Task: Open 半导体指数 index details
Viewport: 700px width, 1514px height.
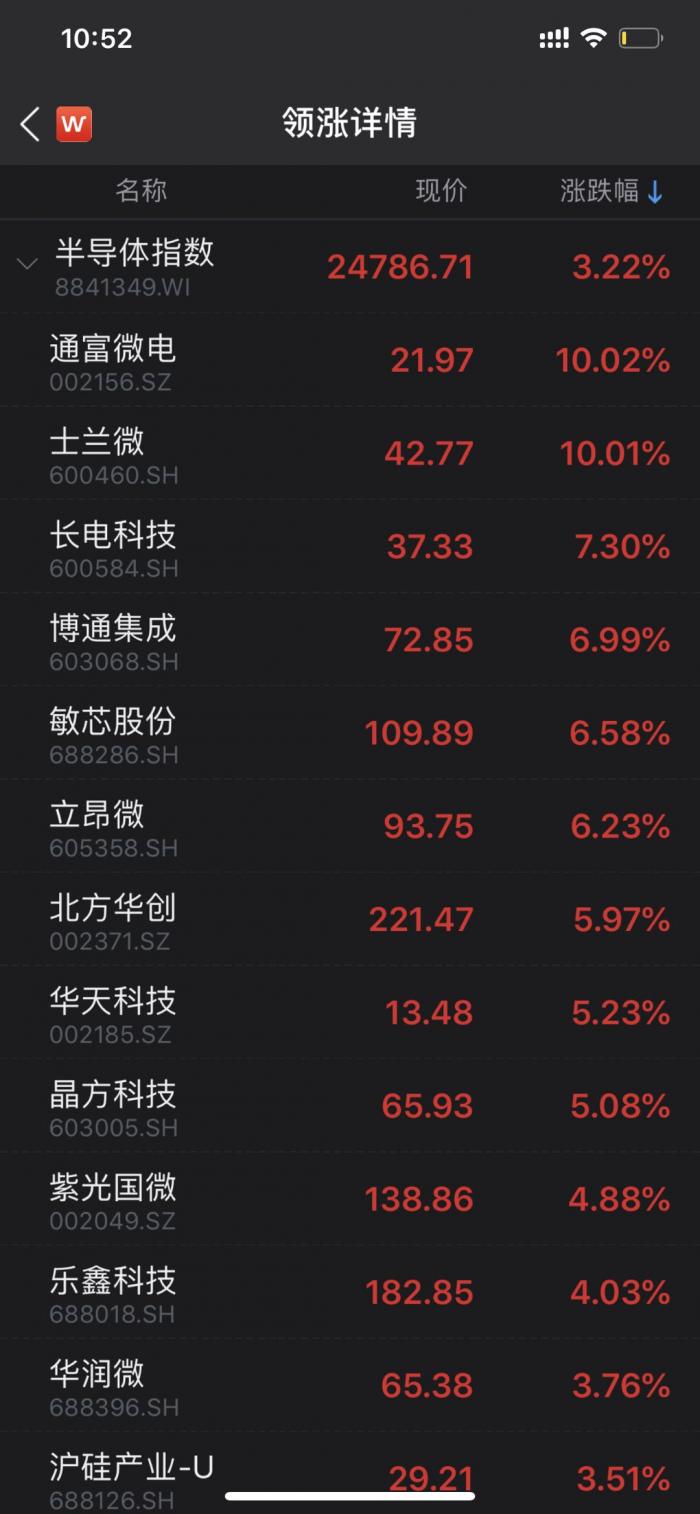Action: pos(350,267)
